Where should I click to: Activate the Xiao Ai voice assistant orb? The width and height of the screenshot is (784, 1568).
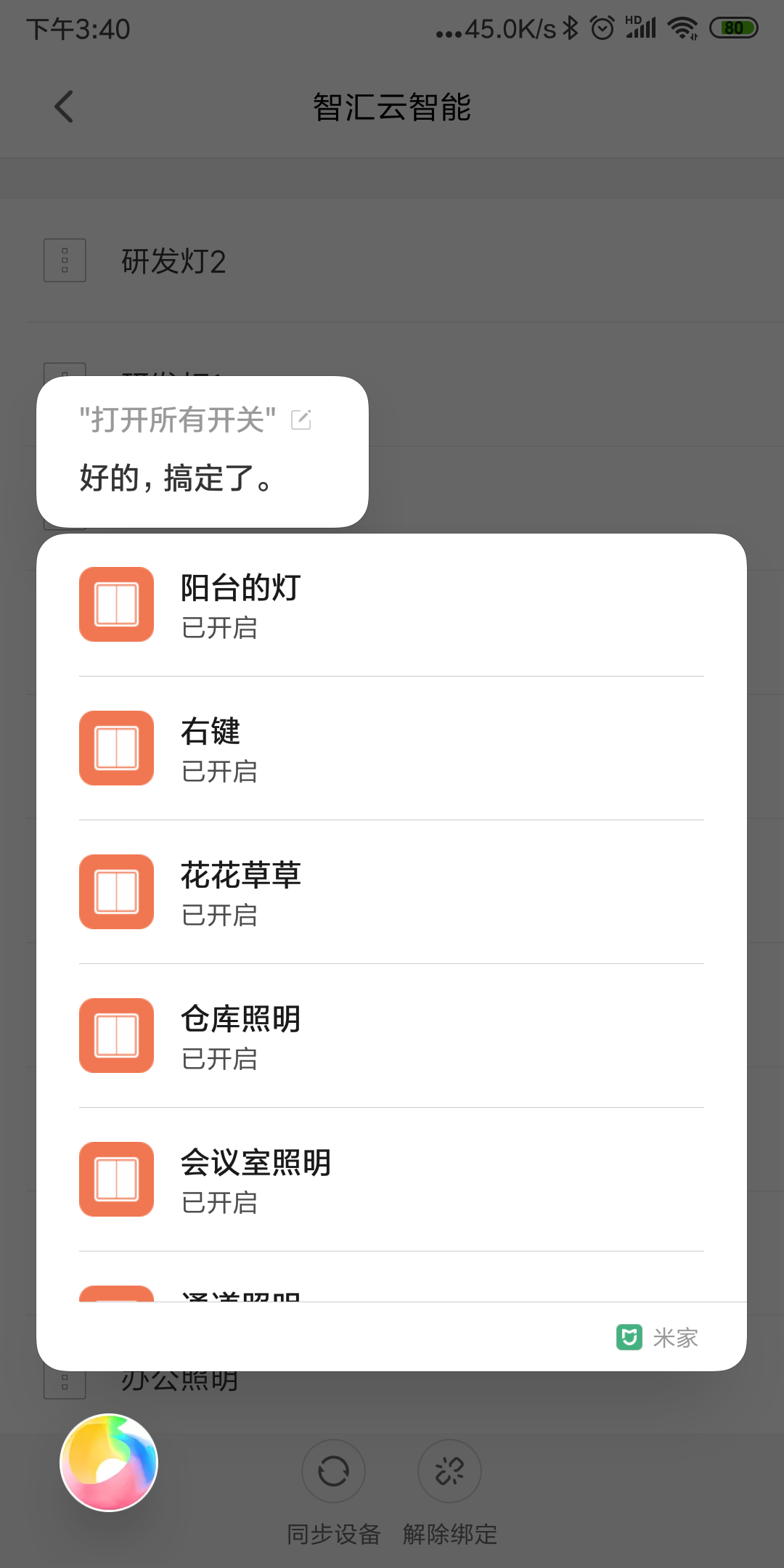click(x=109, y=1462)
